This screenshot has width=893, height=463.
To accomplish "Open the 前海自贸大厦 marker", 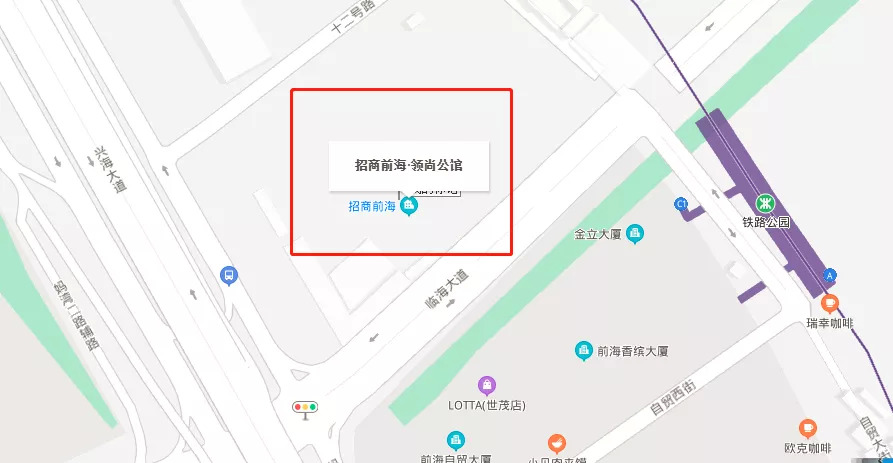I will click(456, 440).
